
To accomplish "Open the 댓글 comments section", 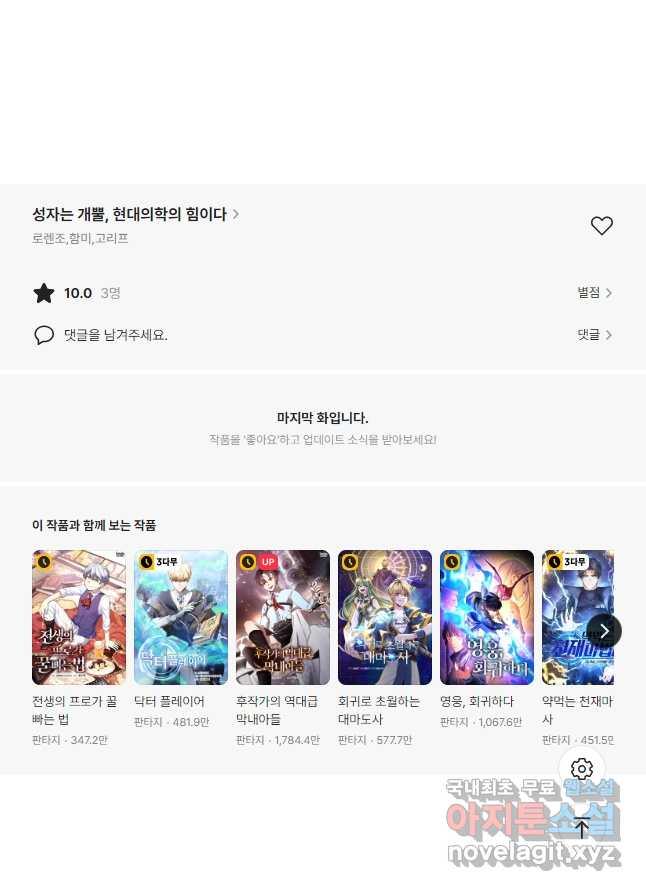I will pos(594,335).
